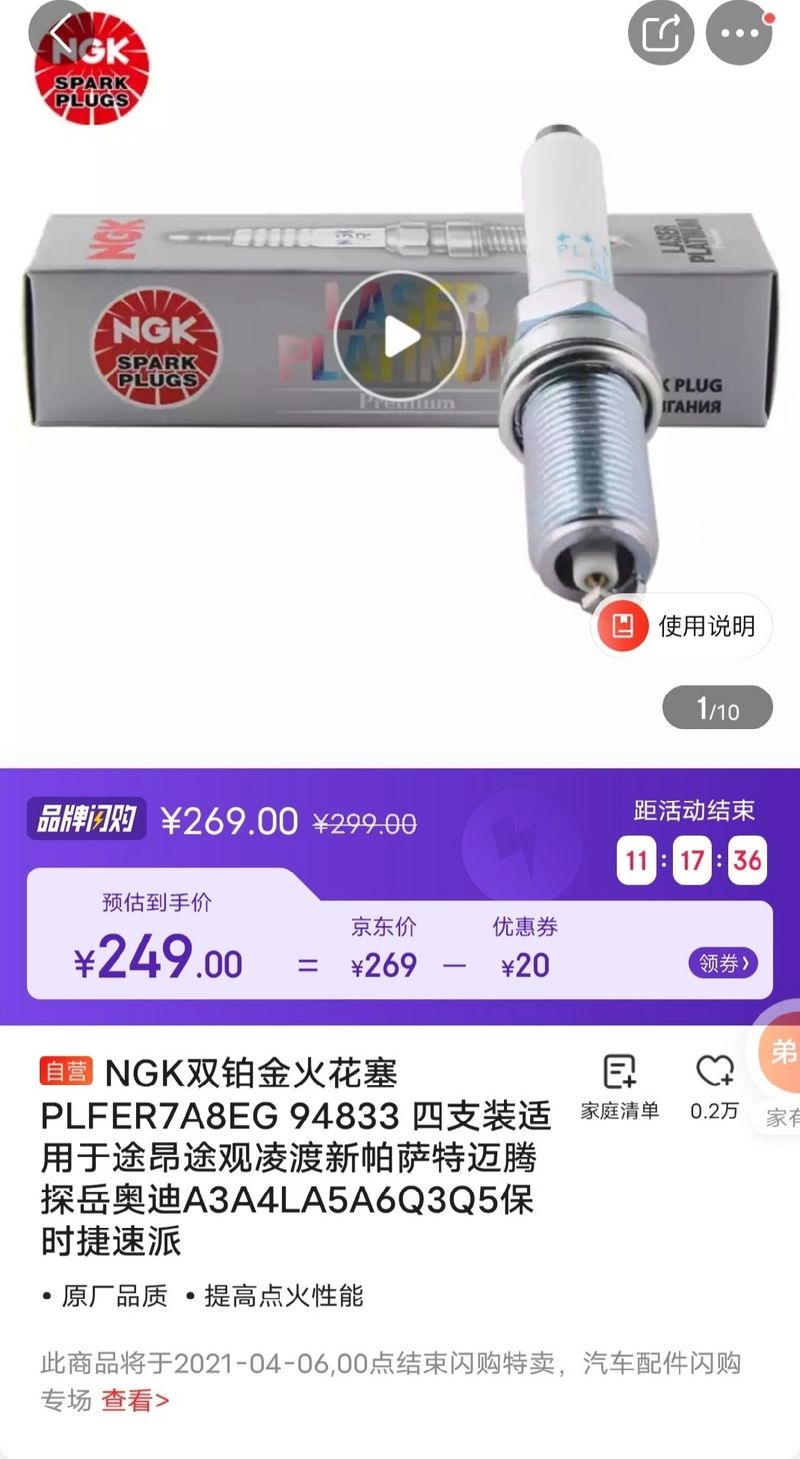
Task: Open the 品牌闪购 brand flash sale badge
Action: click(87, 820)
